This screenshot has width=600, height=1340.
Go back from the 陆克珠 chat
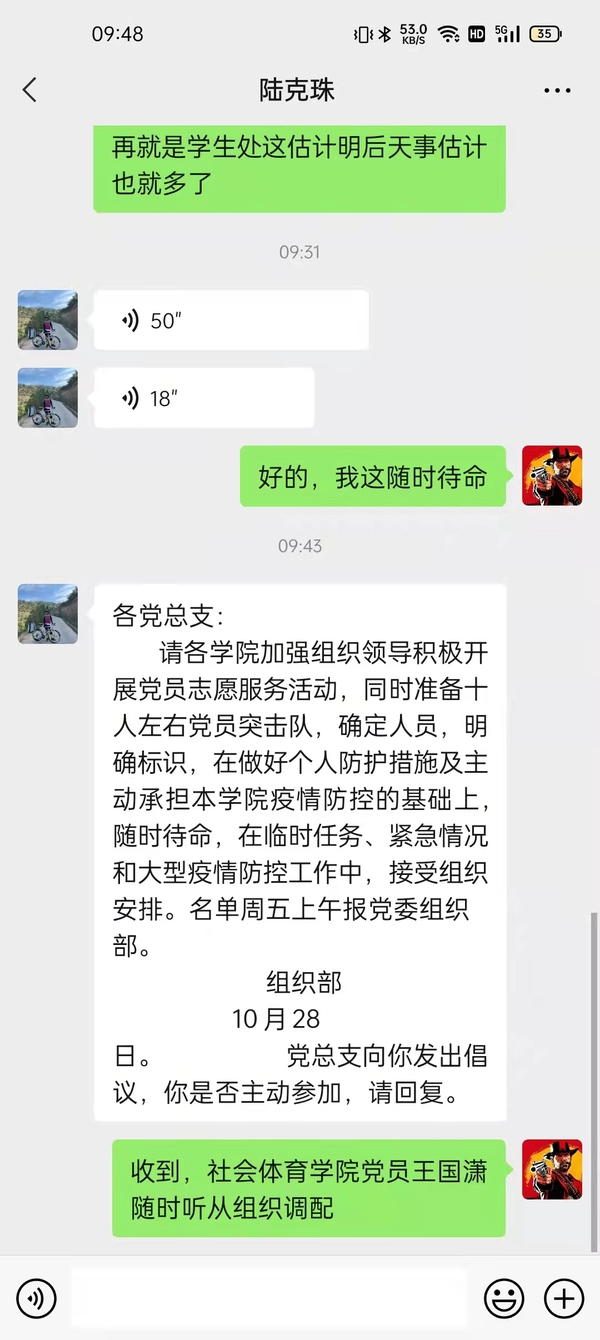pyautogui.click(x=30, y=90)
